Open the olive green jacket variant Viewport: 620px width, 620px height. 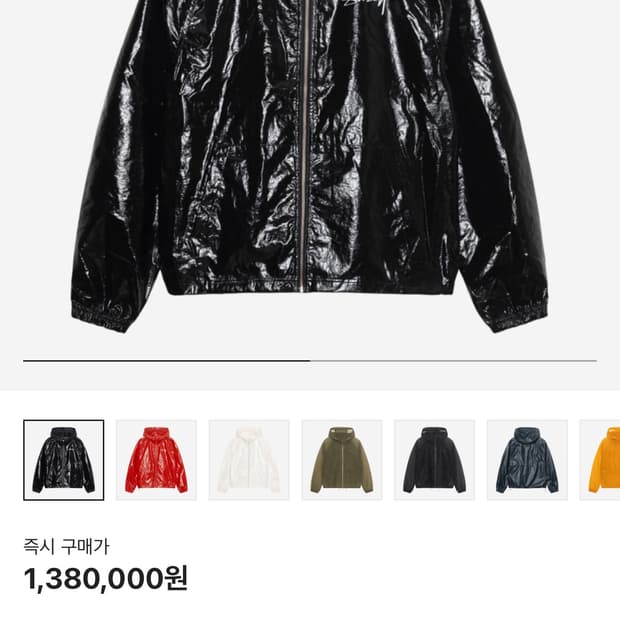(x=342, y=460)
